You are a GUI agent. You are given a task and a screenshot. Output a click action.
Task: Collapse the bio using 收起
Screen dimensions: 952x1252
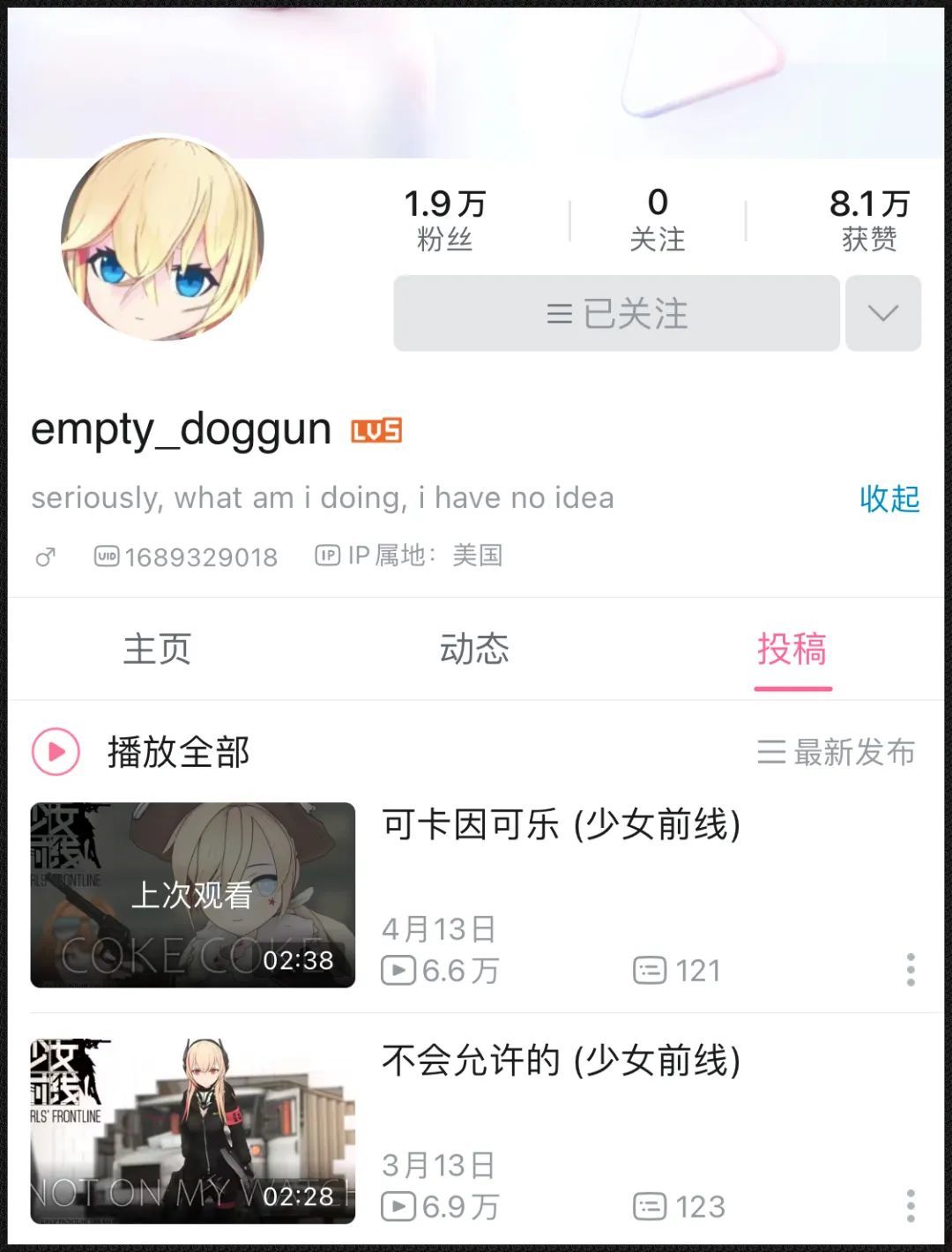[x=888, y=499]
